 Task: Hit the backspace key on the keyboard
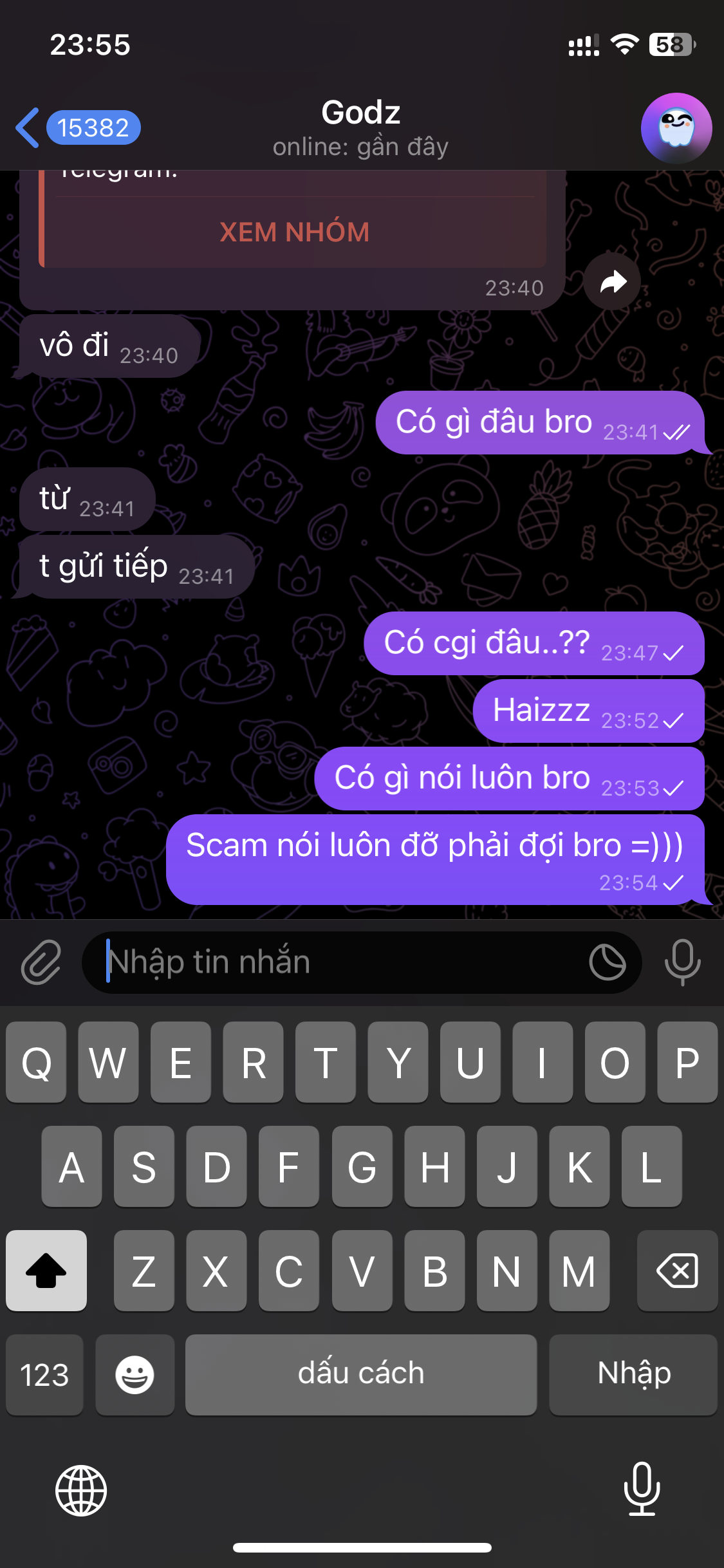677,1271
